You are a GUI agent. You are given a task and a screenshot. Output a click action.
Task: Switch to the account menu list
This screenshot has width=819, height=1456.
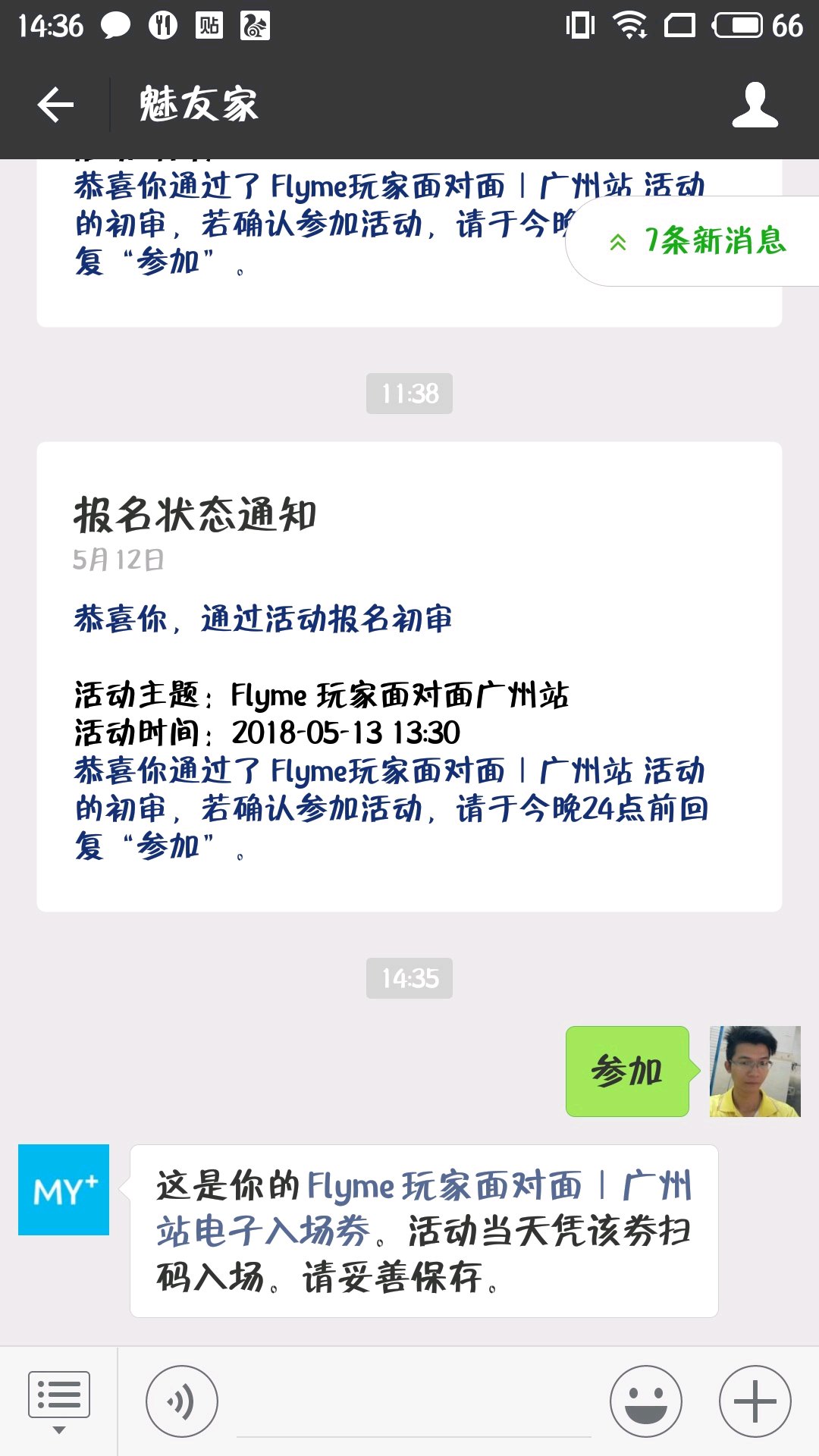(x=58, y=1401)
